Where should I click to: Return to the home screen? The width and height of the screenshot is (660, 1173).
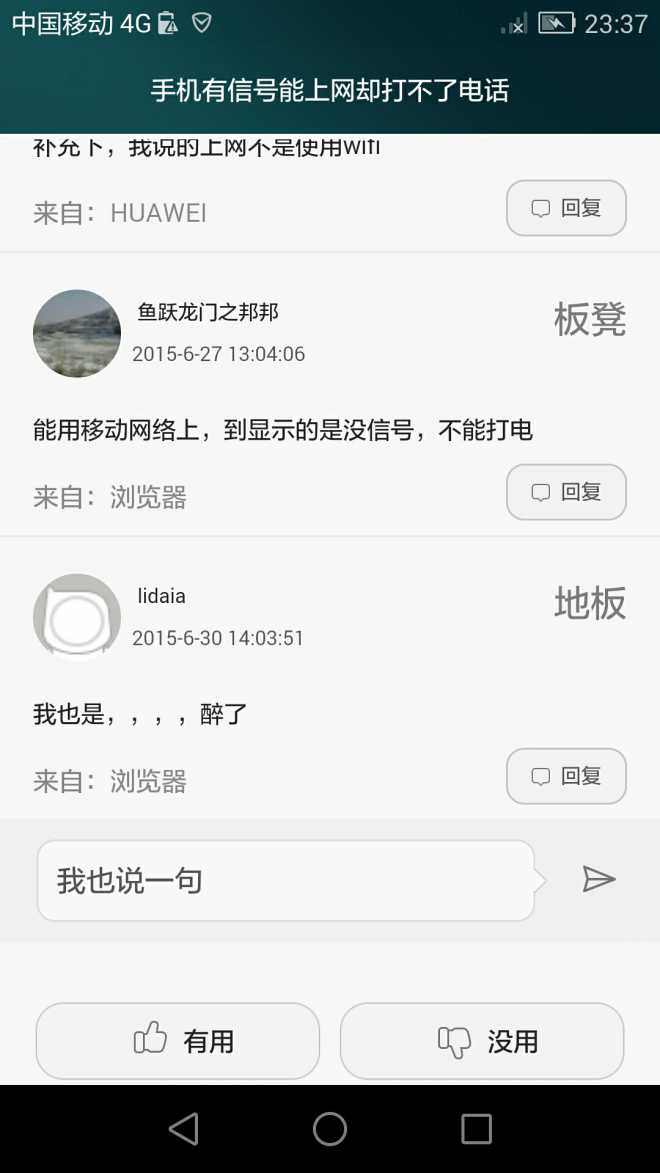(x=330, y=1129)
